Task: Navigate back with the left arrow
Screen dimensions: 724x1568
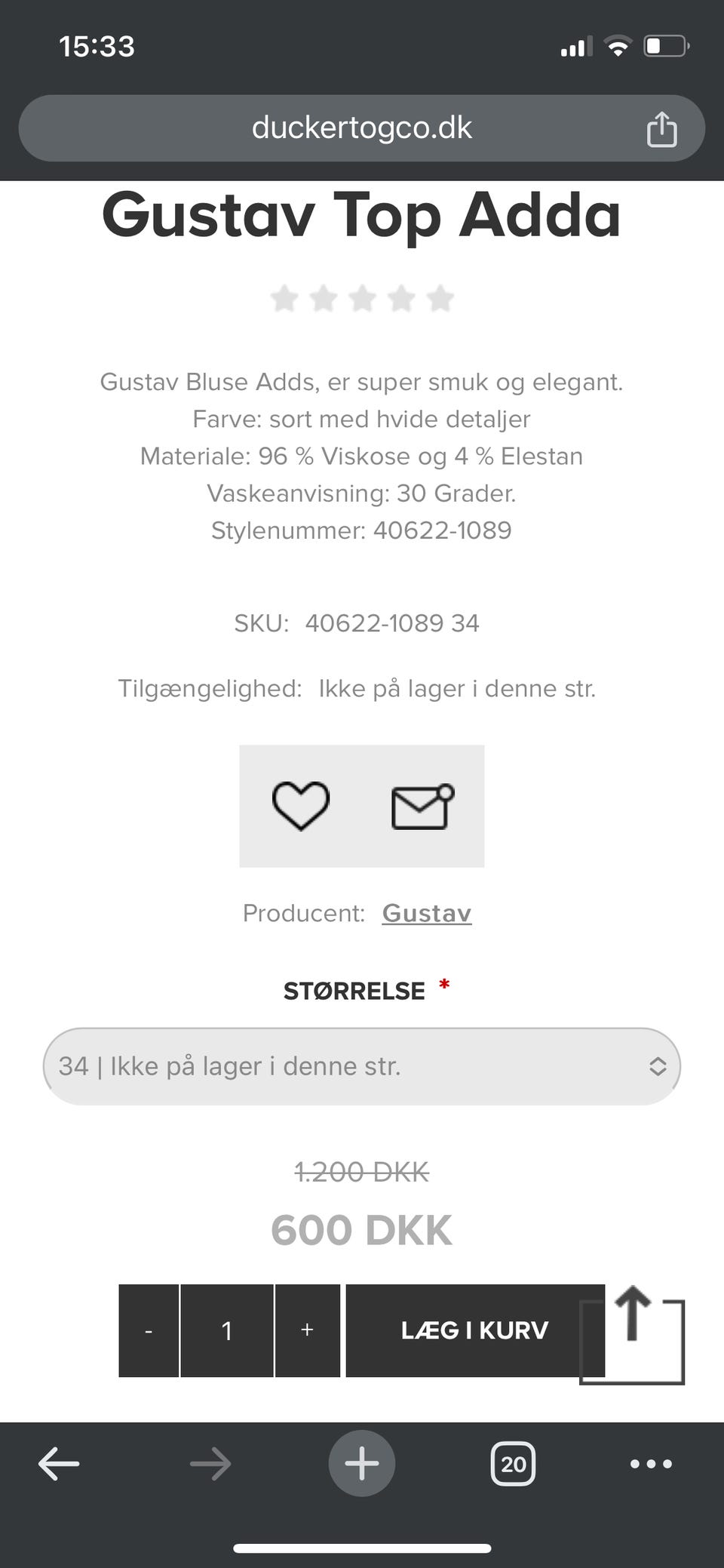Action: (x=58, y=1462)
